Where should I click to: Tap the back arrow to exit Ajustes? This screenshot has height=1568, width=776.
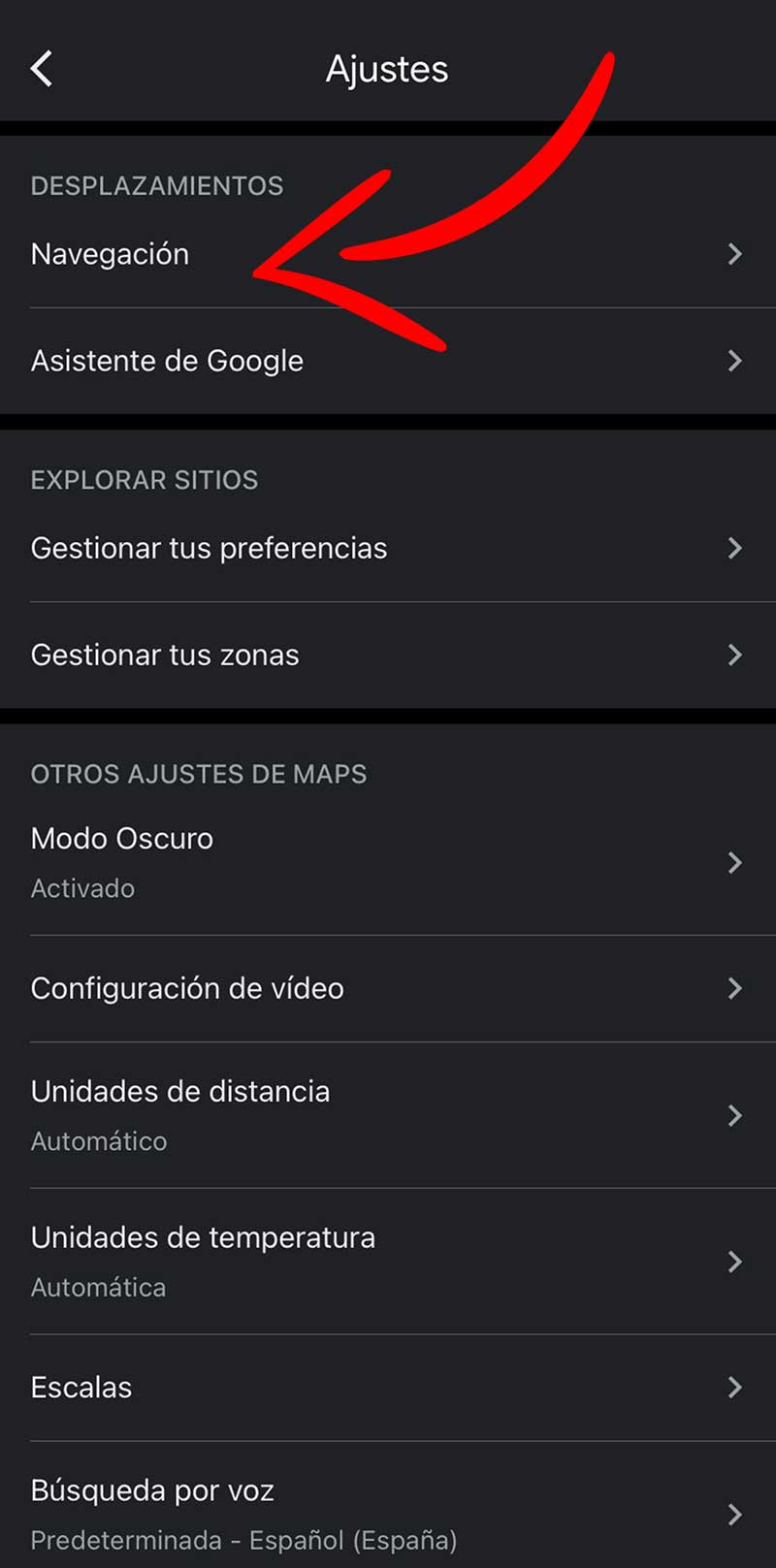tap(41, 68)
